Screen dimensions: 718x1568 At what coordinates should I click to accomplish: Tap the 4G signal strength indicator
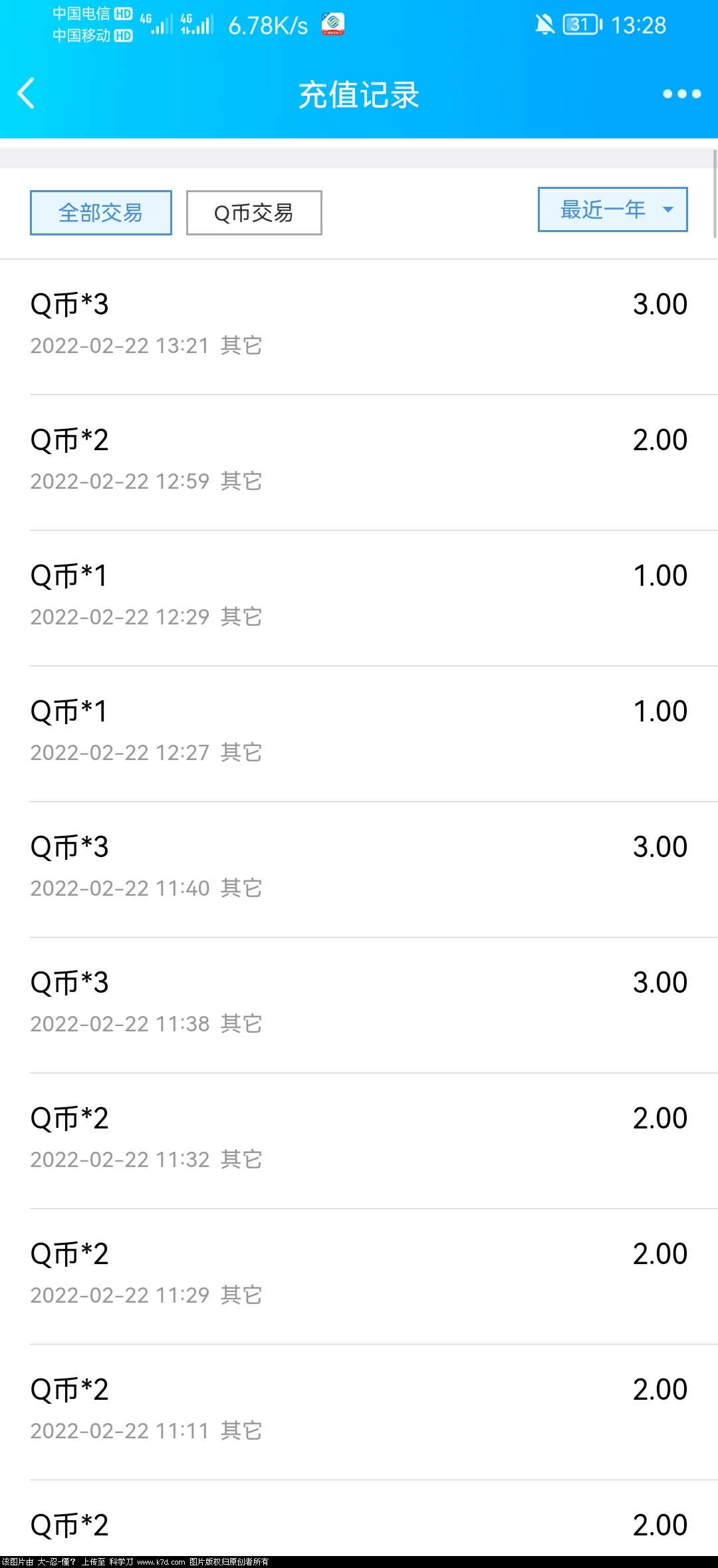[x=160, y=24]
